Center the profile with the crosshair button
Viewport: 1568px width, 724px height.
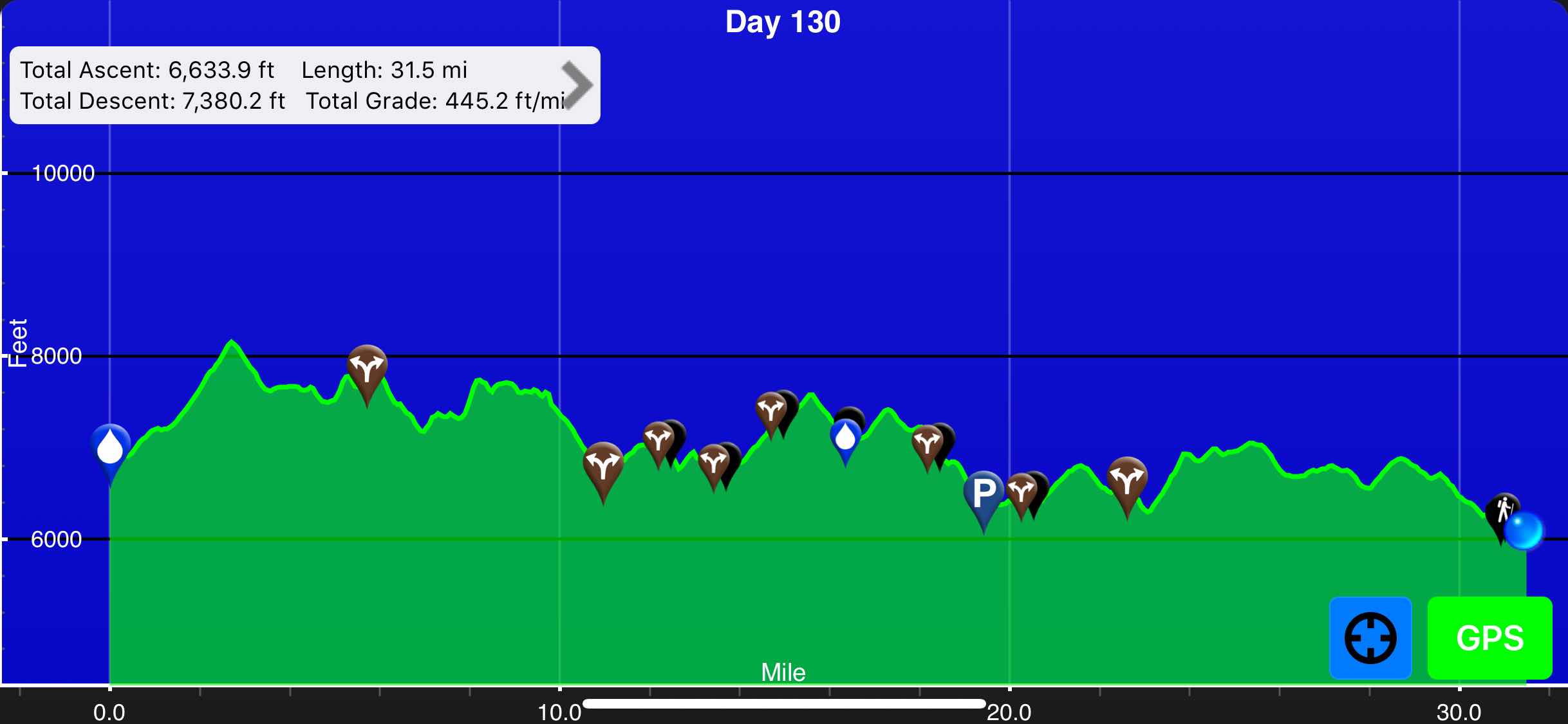click(1370, 638)
